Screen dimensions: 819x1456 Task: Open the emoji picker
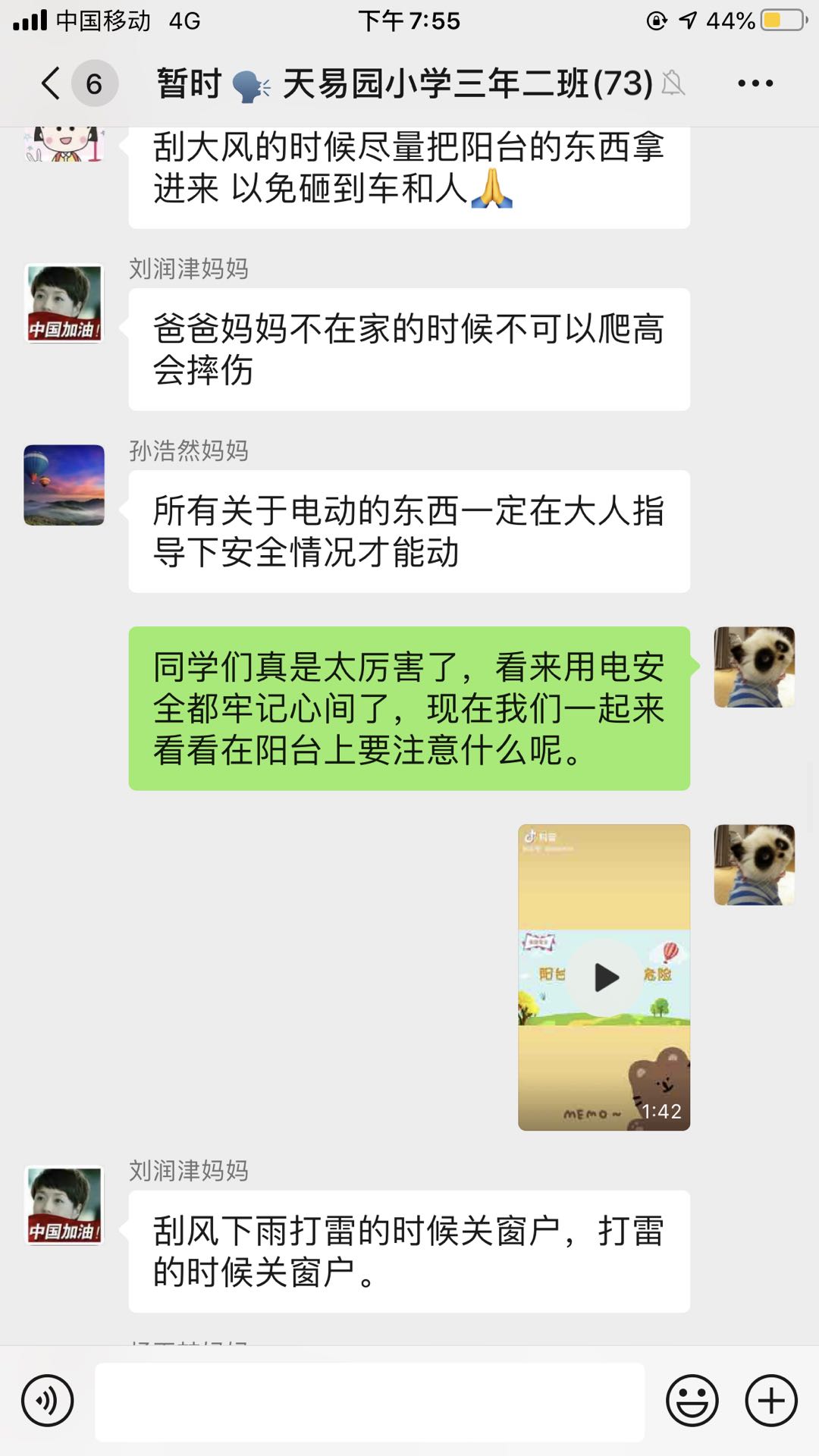[692, 1401]
